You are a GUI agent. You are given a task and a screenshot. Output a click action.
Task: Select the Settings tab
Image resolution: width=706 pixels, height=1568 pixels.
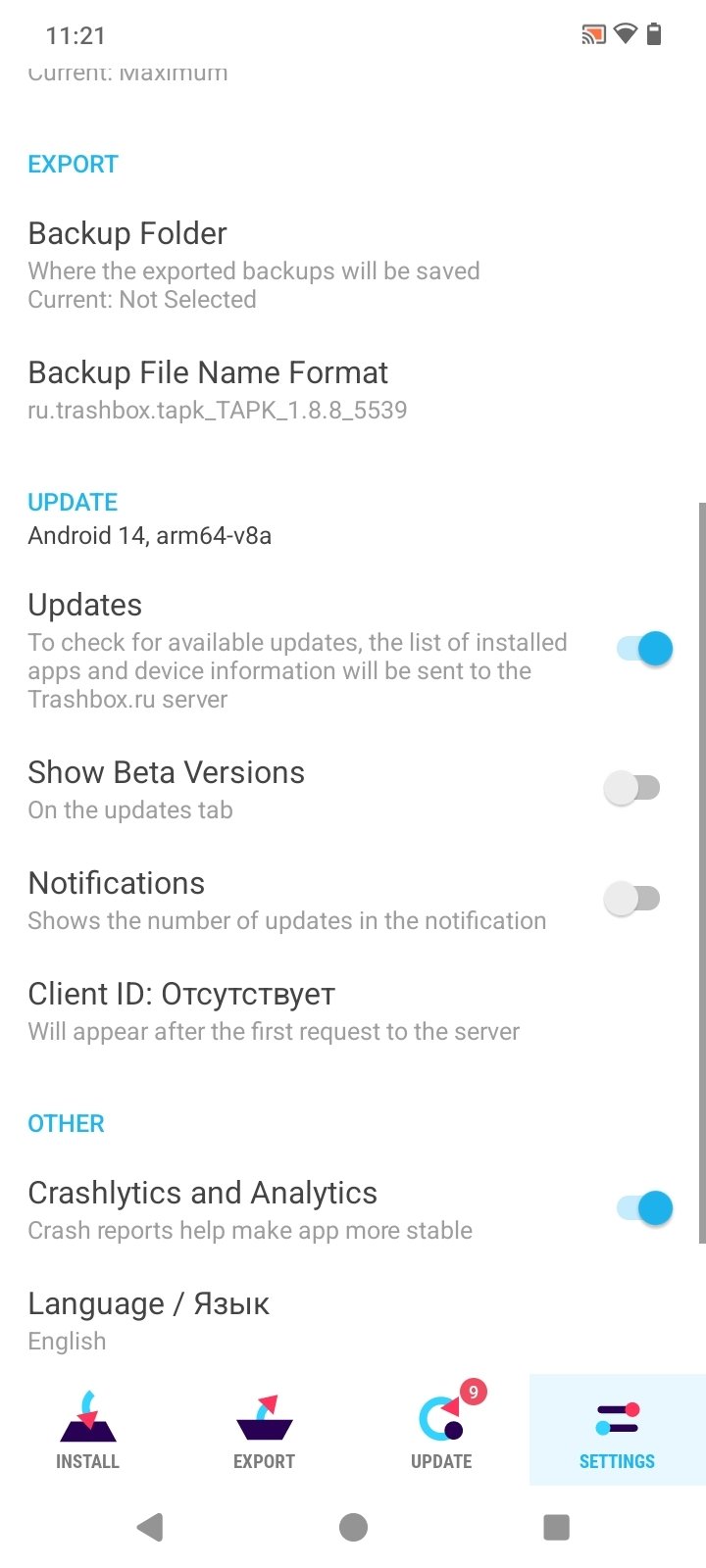pyautogui.click(x=617, y=1431)
